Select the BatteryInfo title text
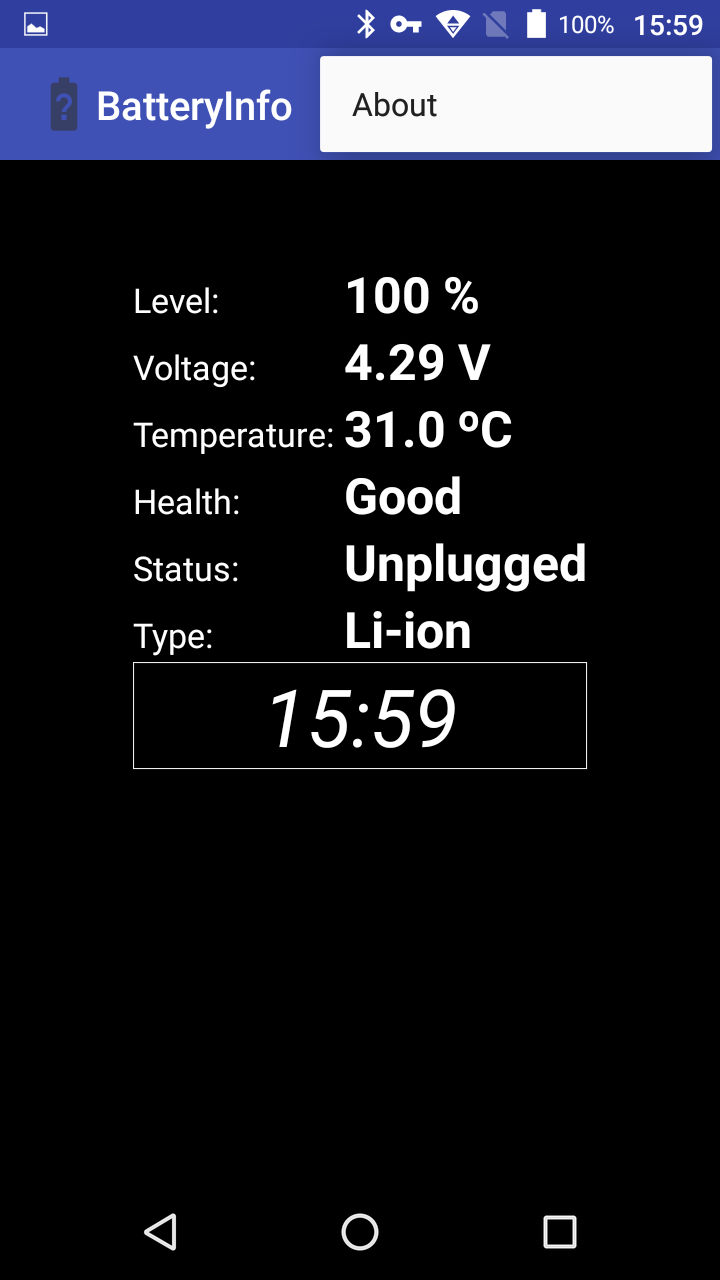720x1280 pixels. tap(194, 104)
